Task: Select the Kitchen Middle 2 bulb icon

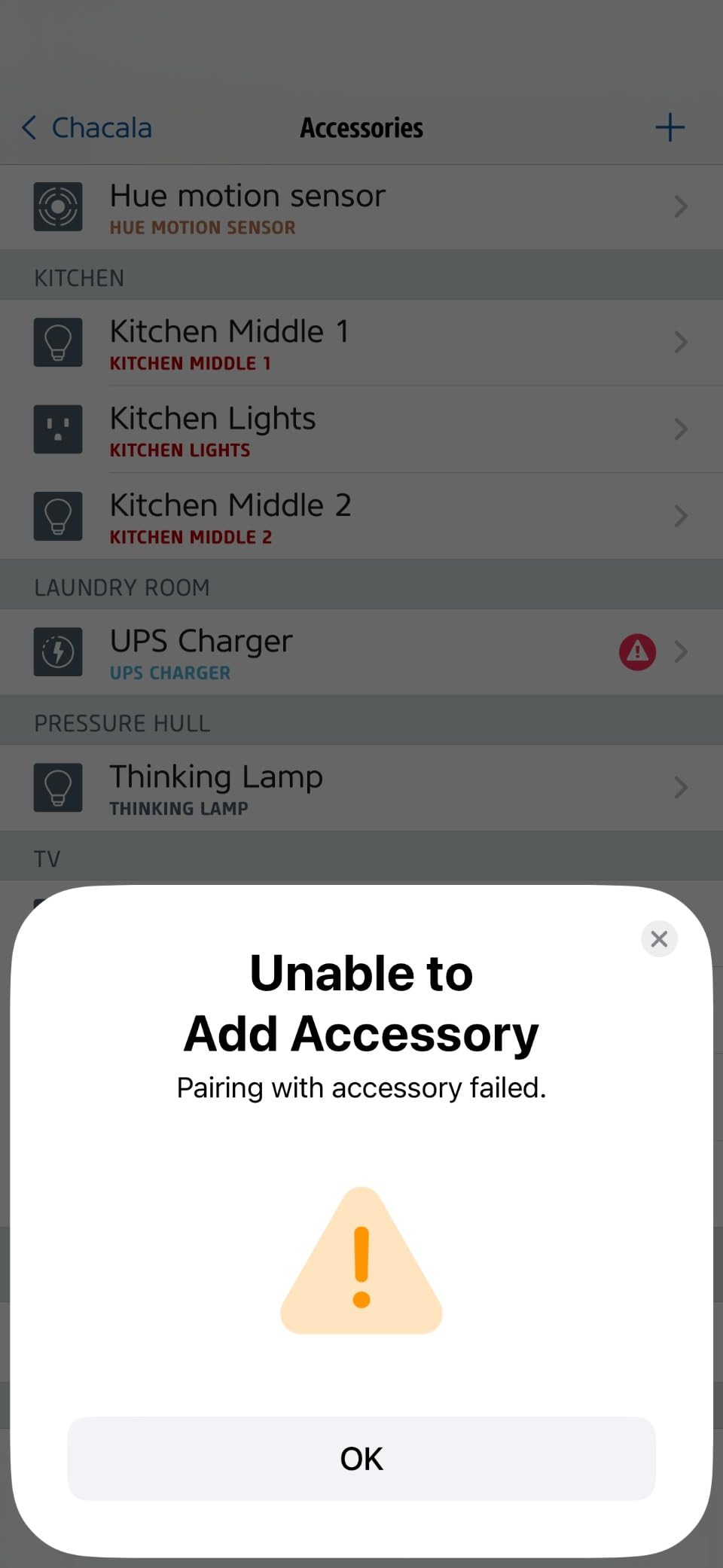Action: (x=58, y=516)
